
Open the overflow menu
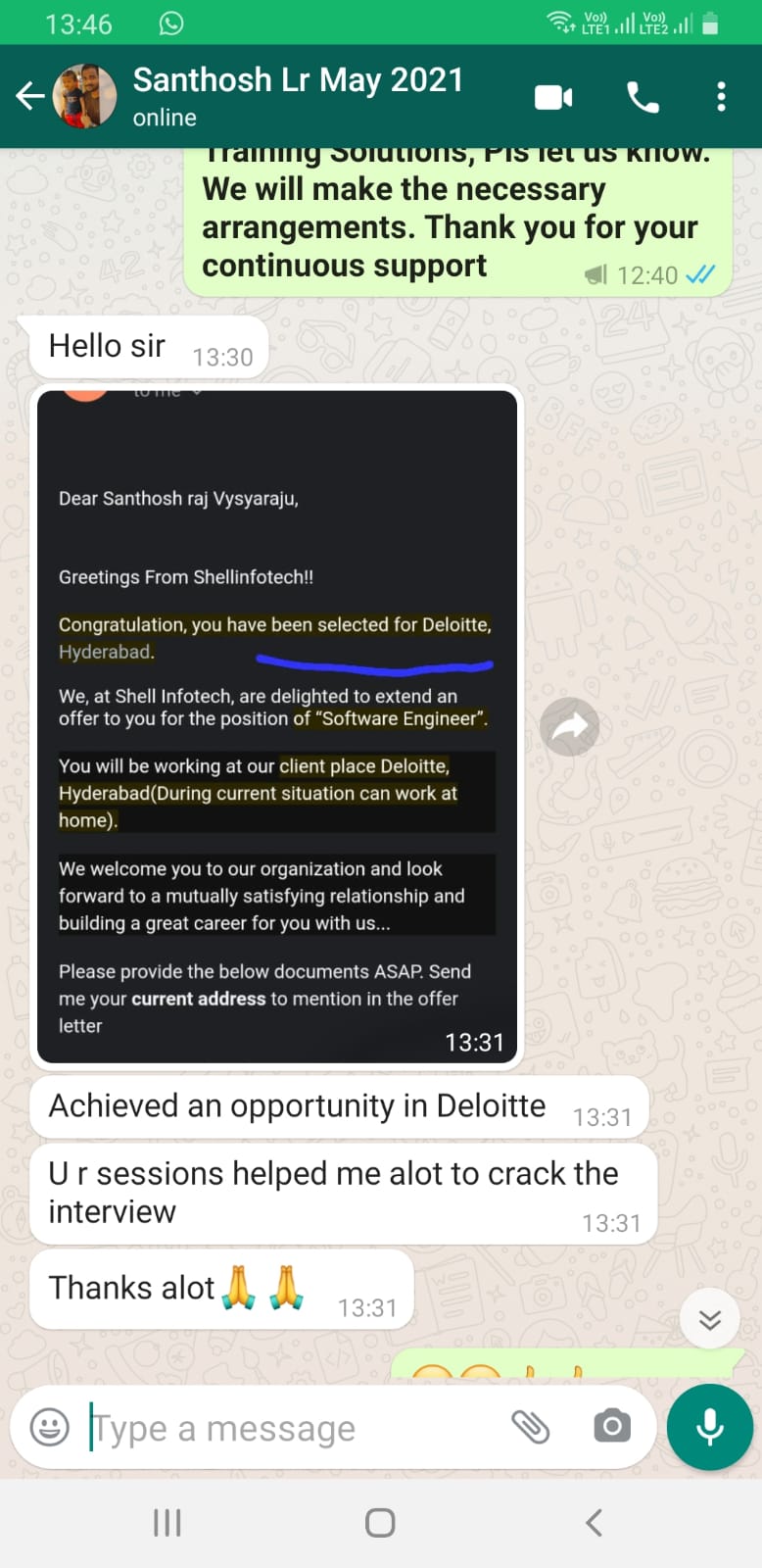pyautogui.click(x=721, y=97)
